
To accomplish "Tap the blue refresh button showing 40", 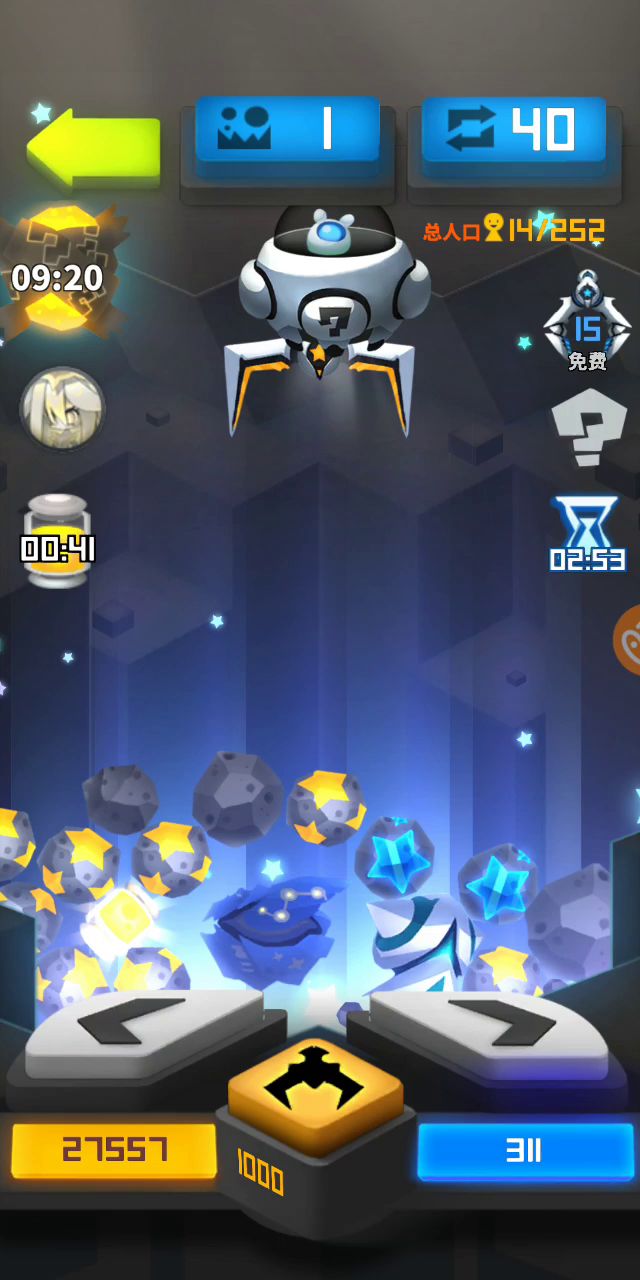I will 514,131.
